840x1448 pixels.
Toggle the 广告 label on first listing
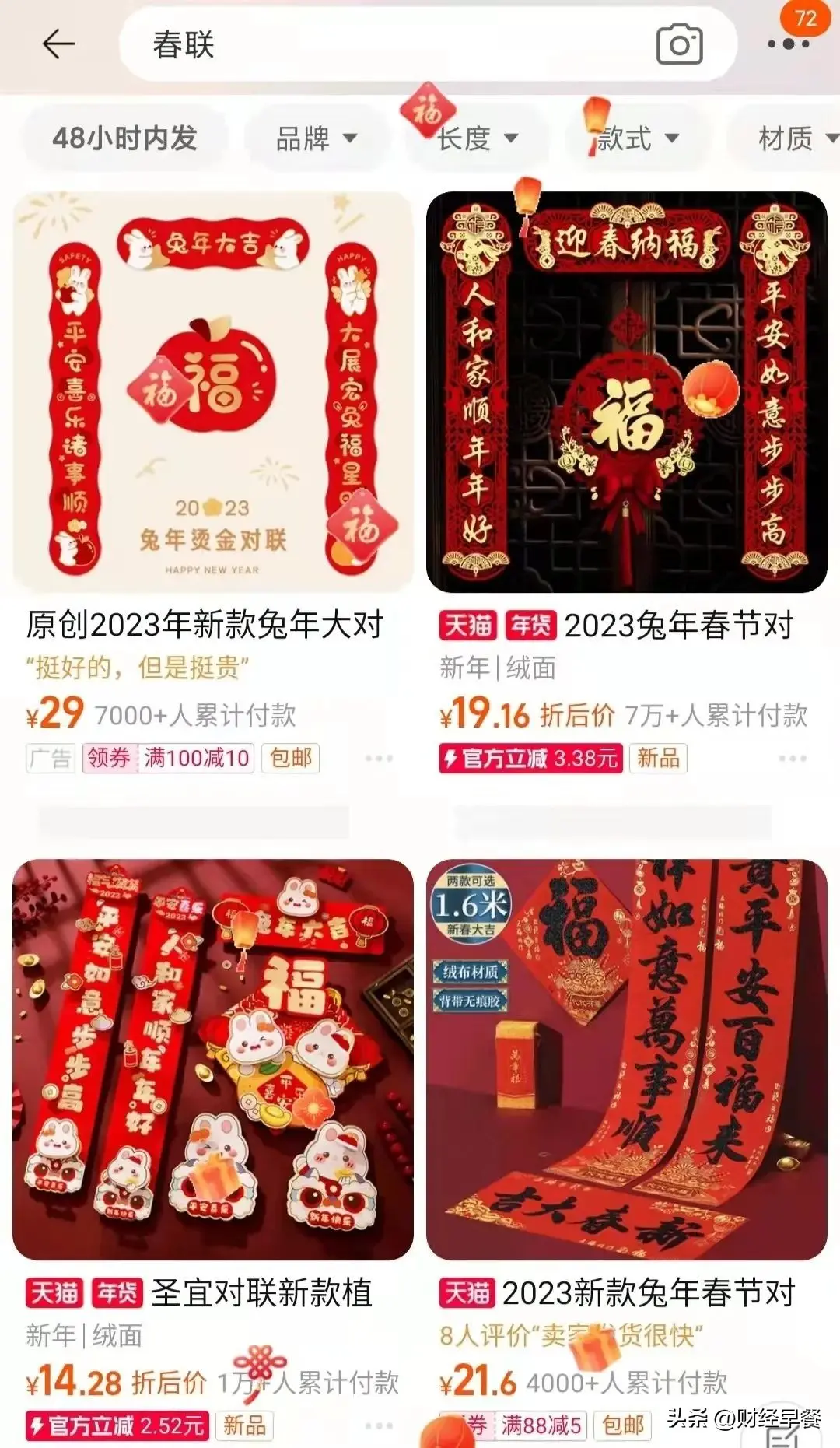49,758
